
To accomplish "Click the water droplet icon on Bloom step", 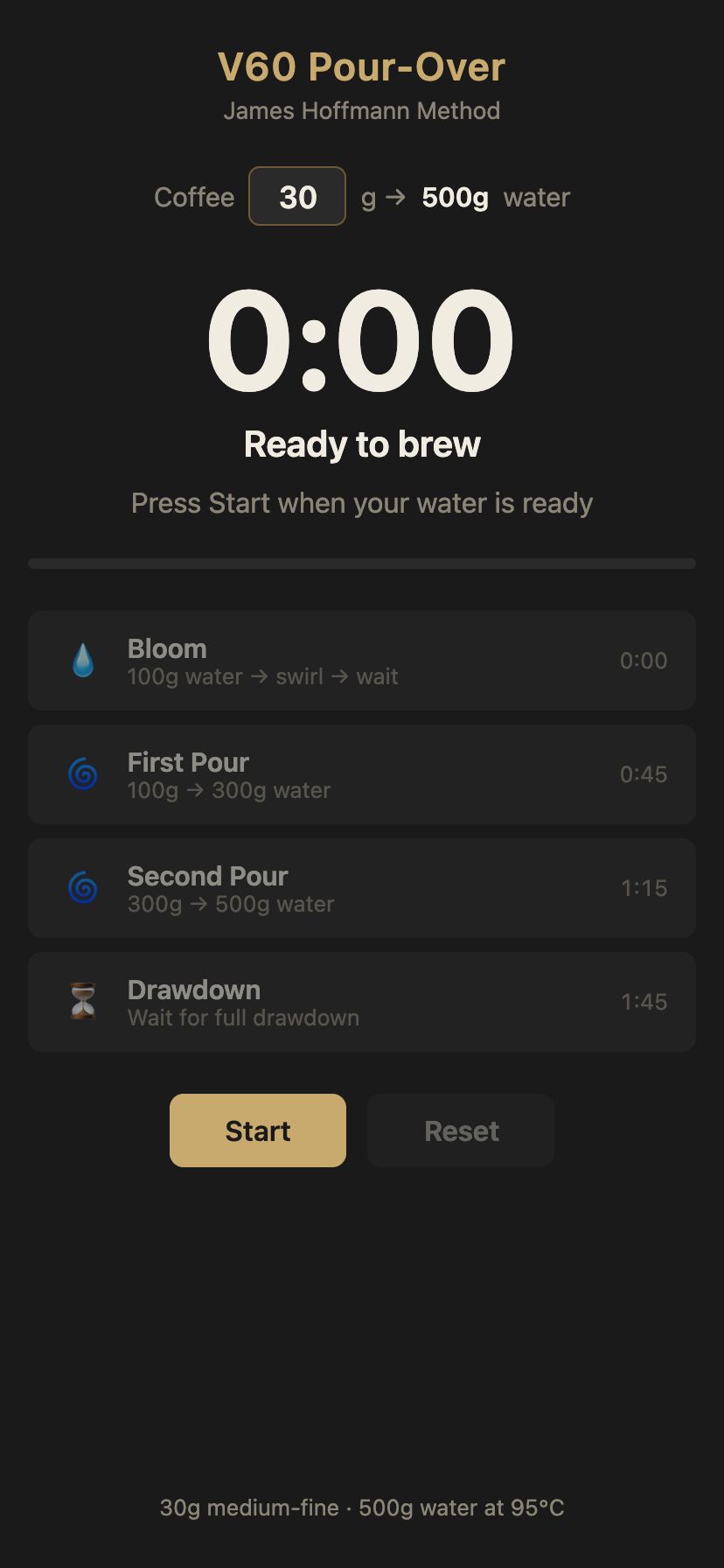I will pos(83,661).
